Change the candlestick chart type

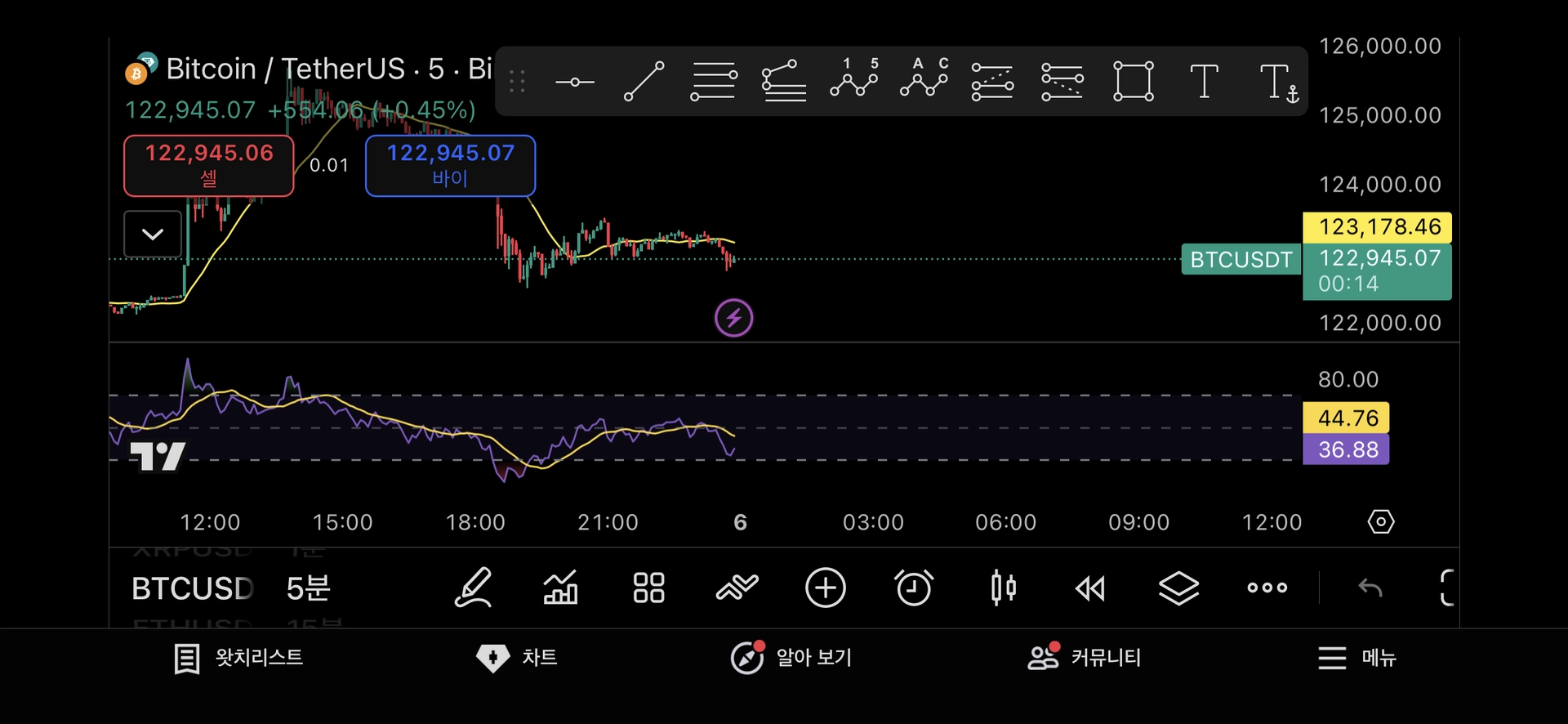(1003, 588)
